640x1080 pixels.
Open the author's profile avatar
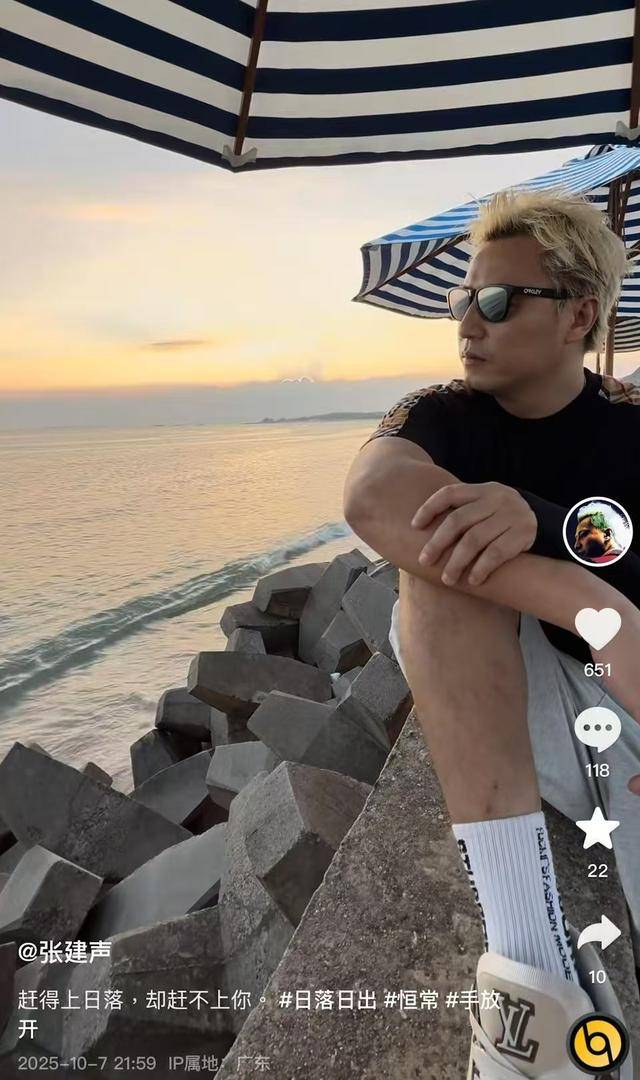pyautogui.click(x=597, y=531)
